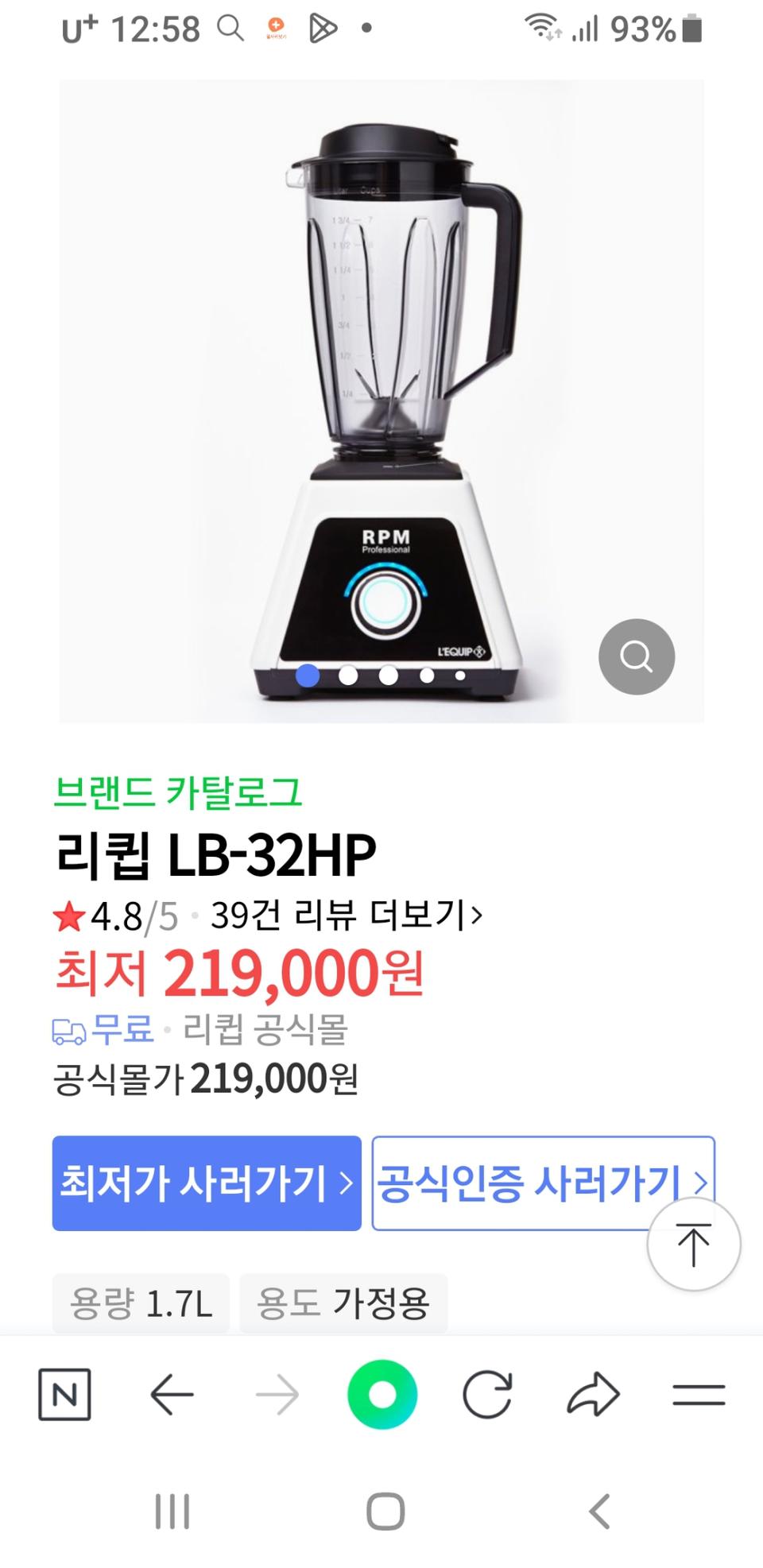763x1568 pixels.
Task: Tap the 용량 1.7L spec tag
Action: (140, 1303)
